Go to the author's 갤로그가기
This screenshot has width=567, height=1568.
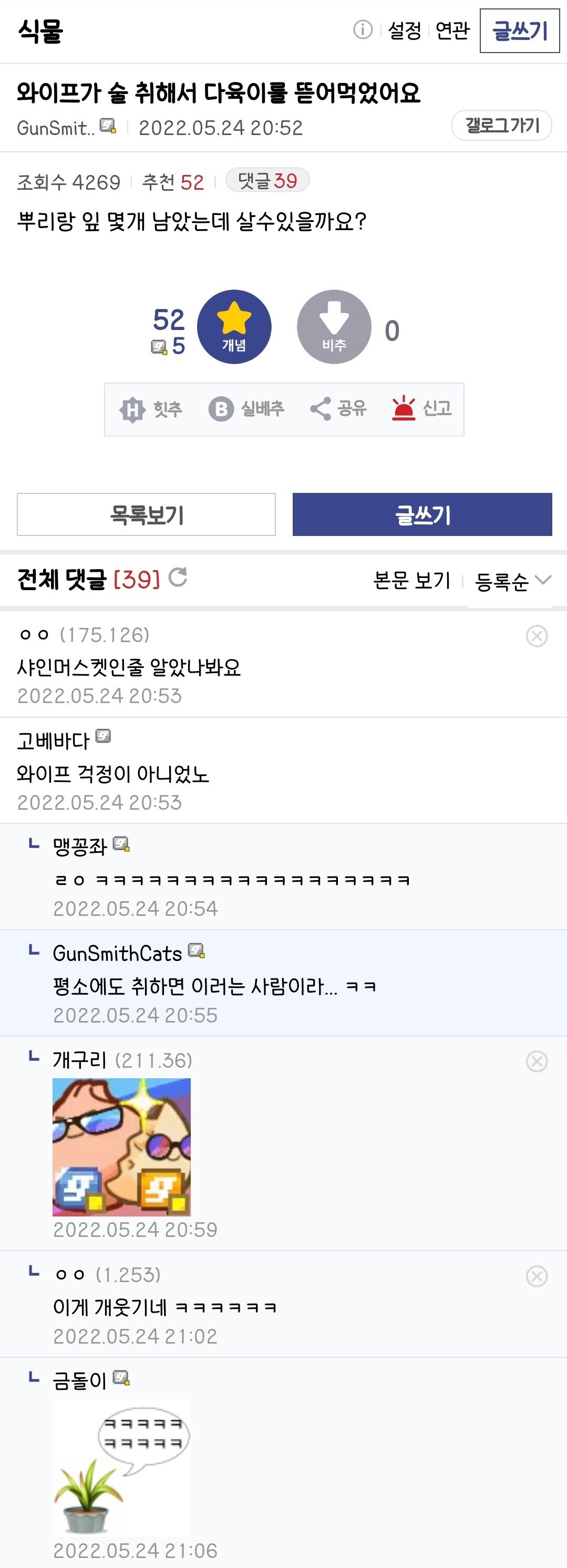(501, 126)
